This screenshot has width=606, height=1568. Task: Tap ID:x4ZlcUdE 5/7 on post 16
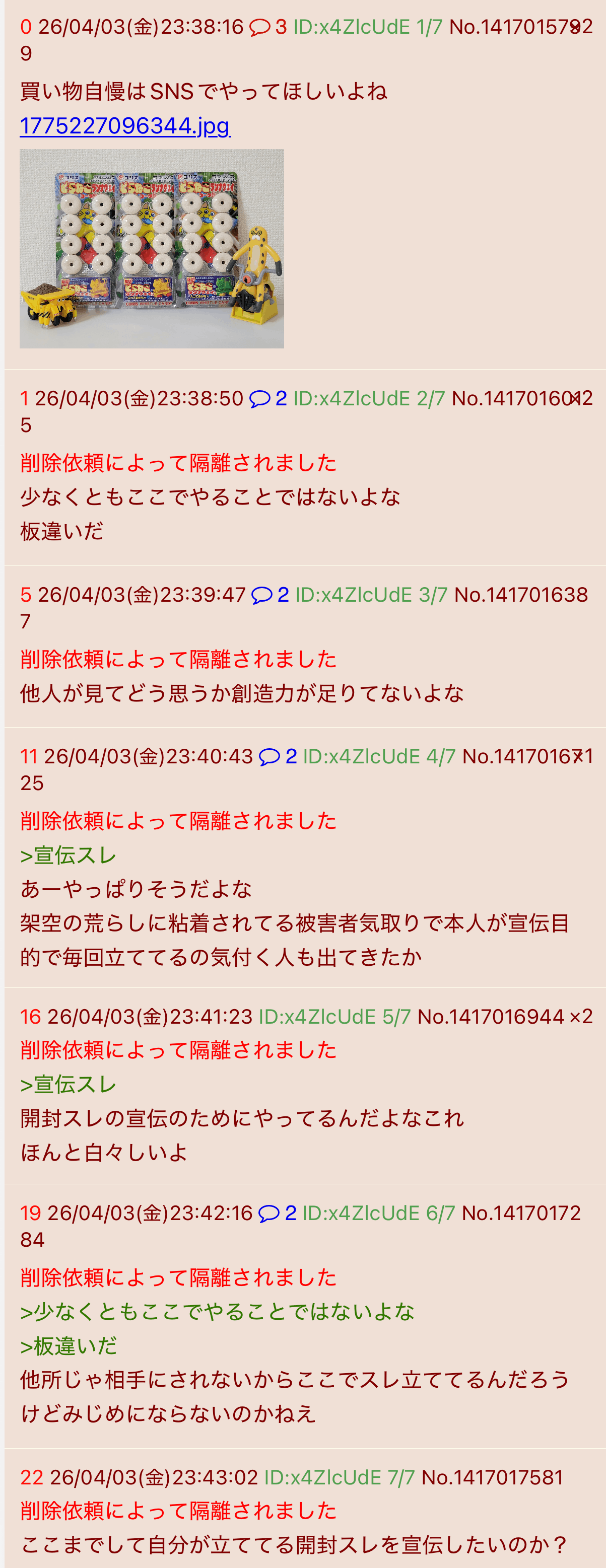pyautogui.click(x=334, y=1016)
